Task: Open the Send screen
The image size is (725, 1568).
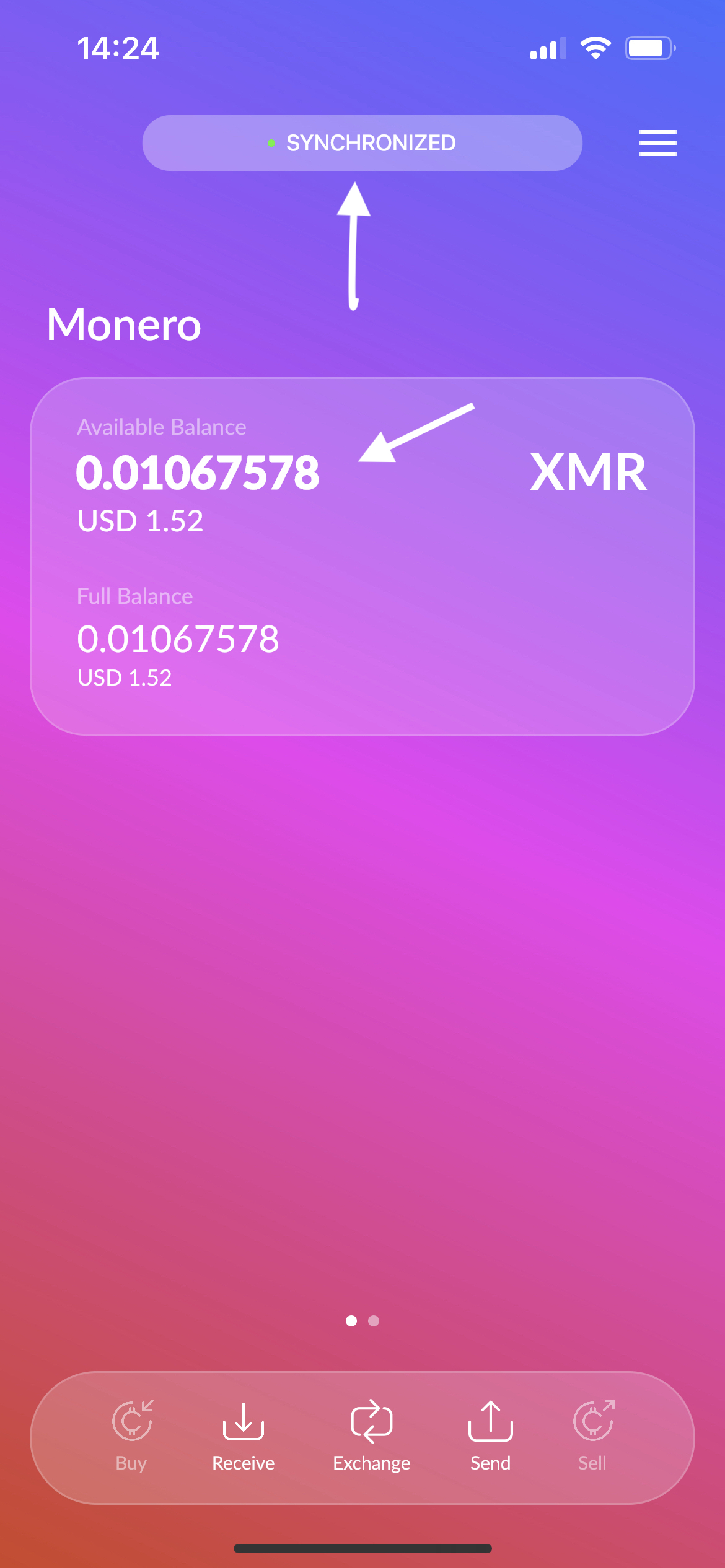Action: tap(490, 1435)
